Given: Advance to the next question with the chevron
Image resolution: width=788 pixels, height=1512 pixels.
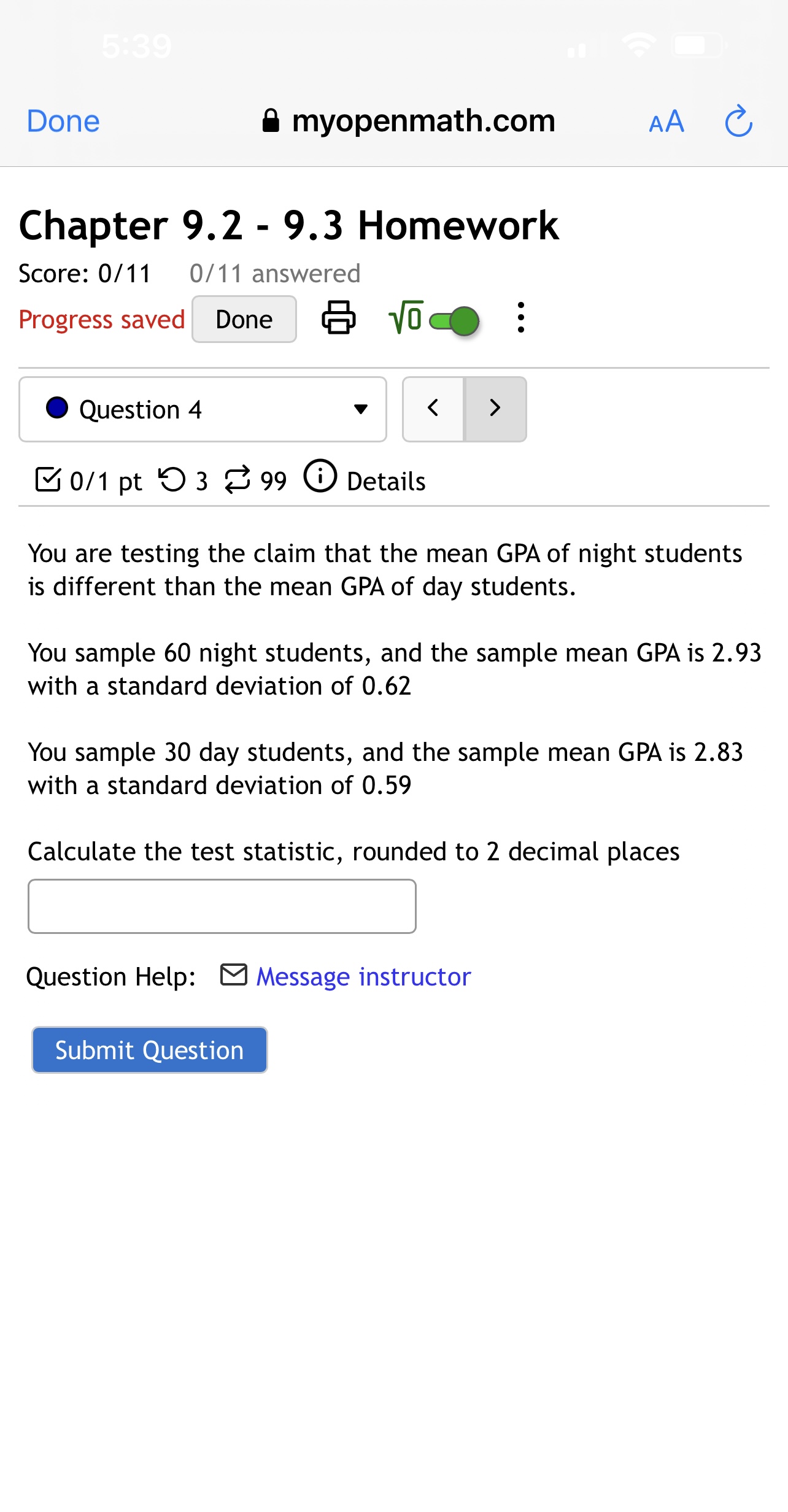Looking at the screenshot, I should click(x=495, y=408).
